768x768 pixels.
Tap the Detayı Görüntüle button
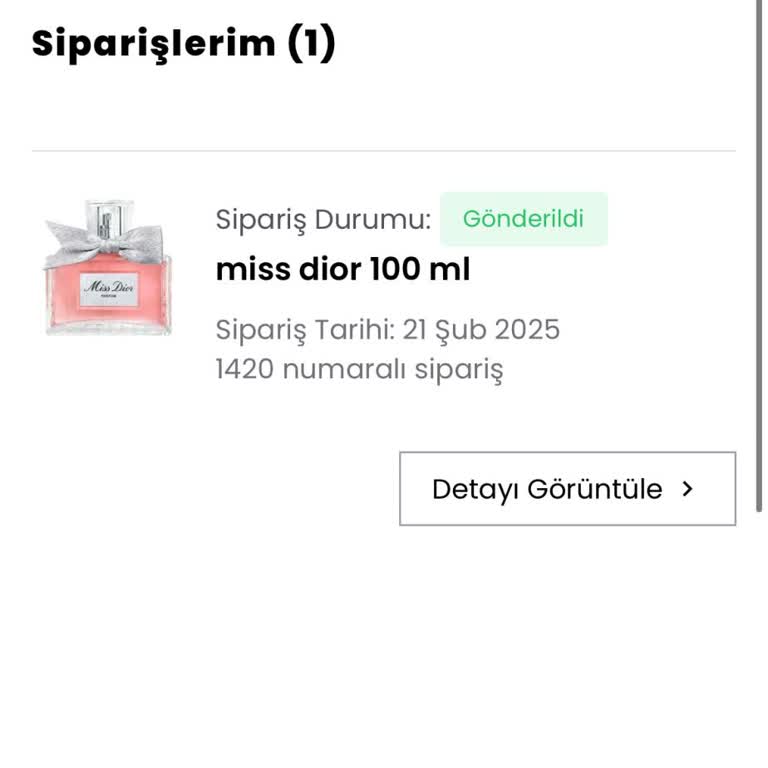click(567, 489)
